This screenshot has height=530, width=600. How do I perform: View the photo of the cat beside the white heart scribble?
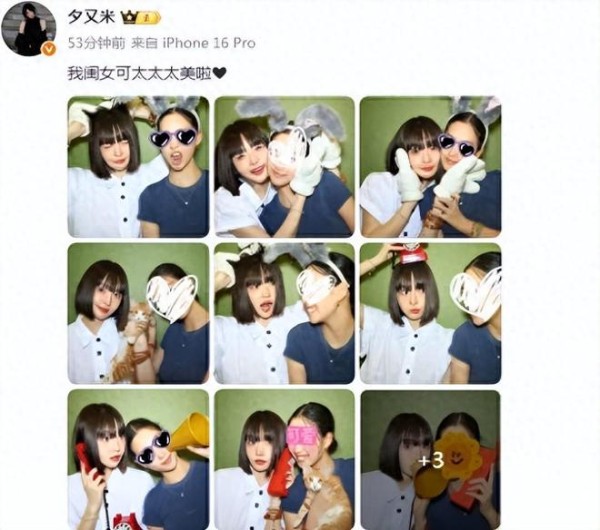click(138, 313)
